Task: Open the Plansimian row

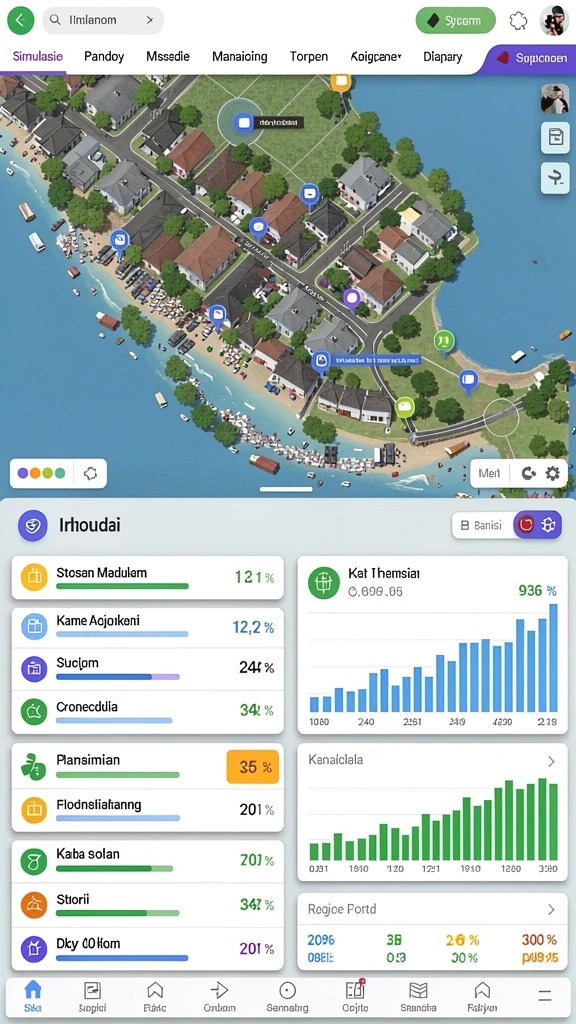Action: point(148,766)
